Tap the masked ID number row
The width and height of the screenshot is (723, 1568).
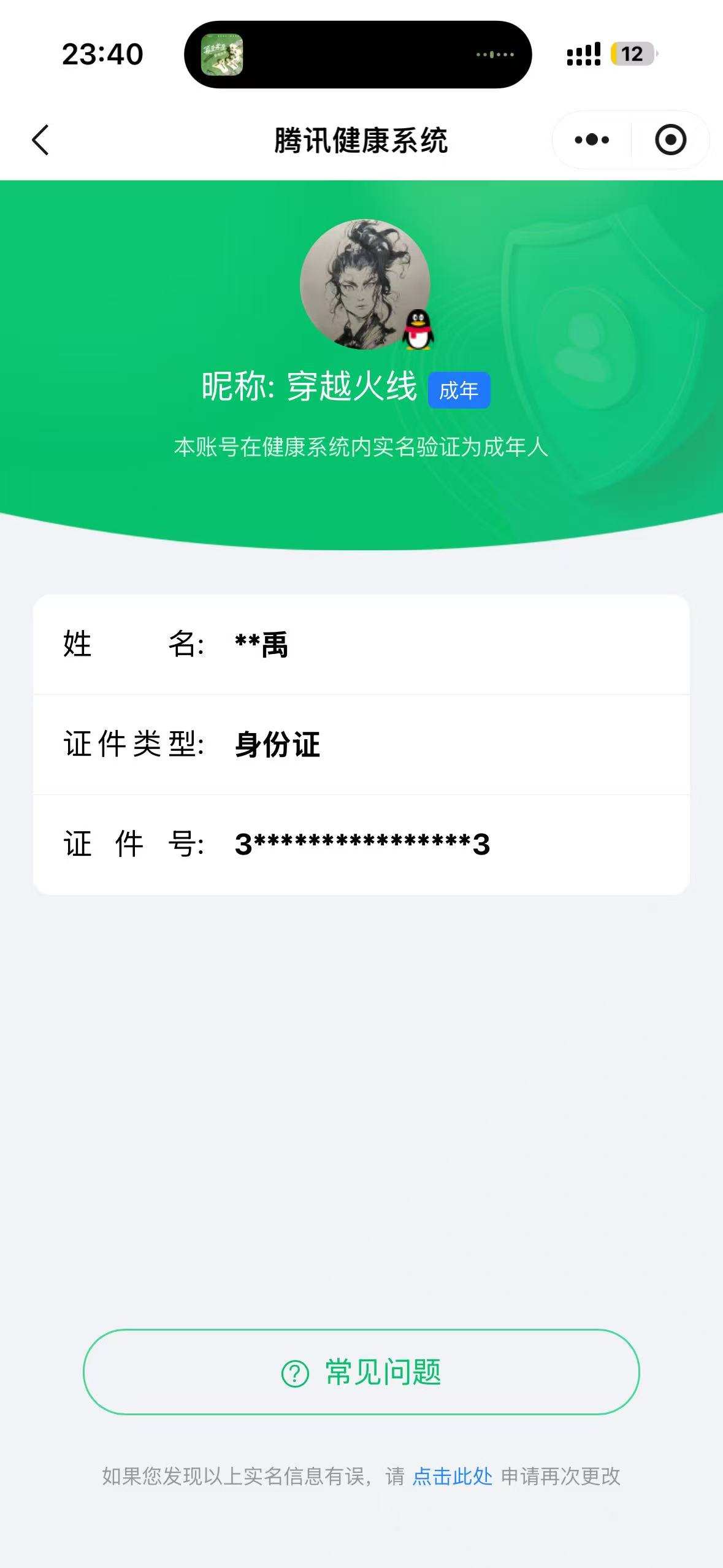[x=362, y=844]
